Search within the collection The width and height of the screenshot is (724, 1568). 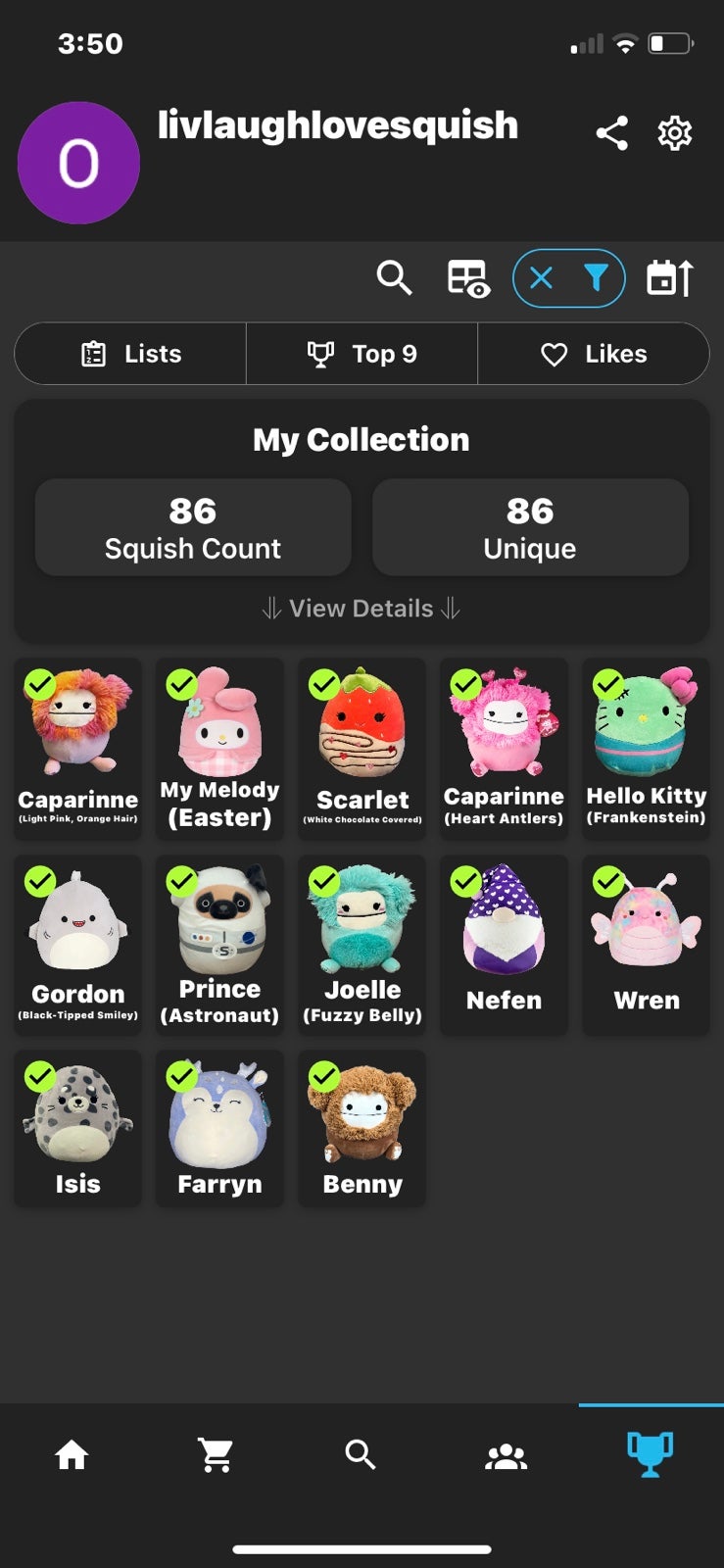(394, 278)
